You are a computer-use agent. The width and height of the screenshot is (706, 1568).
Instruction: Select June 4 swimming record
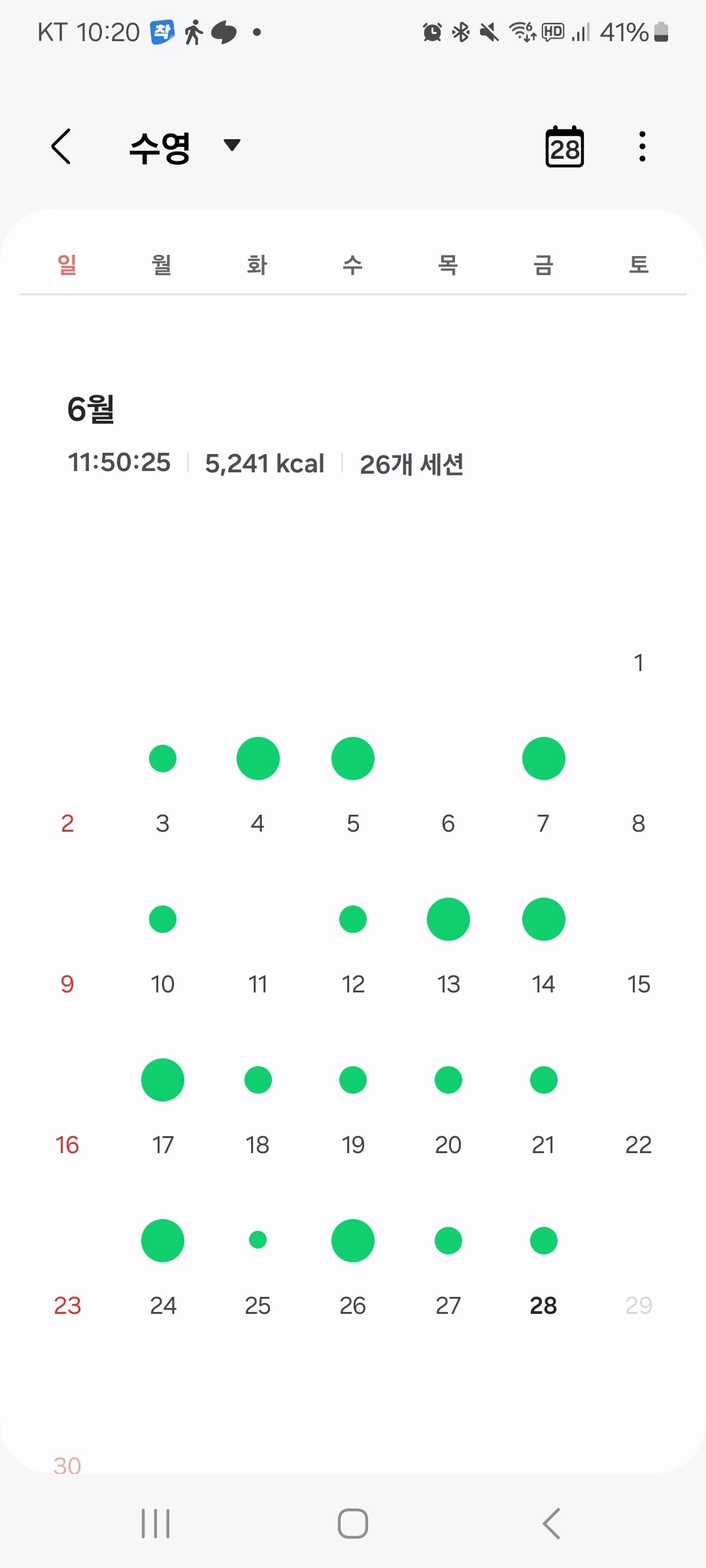tap(258, 759)
